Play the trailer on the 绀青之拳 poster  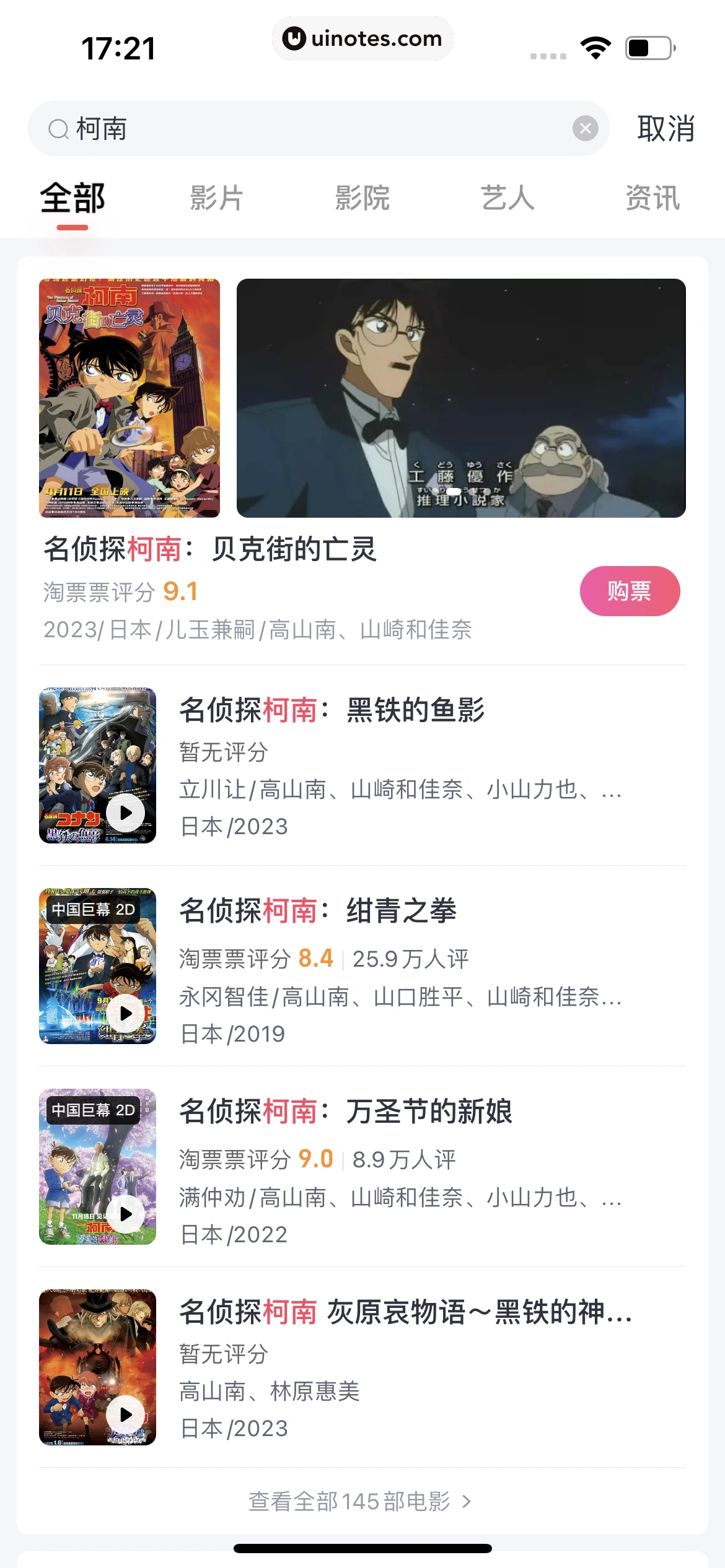click(126, 1013)
